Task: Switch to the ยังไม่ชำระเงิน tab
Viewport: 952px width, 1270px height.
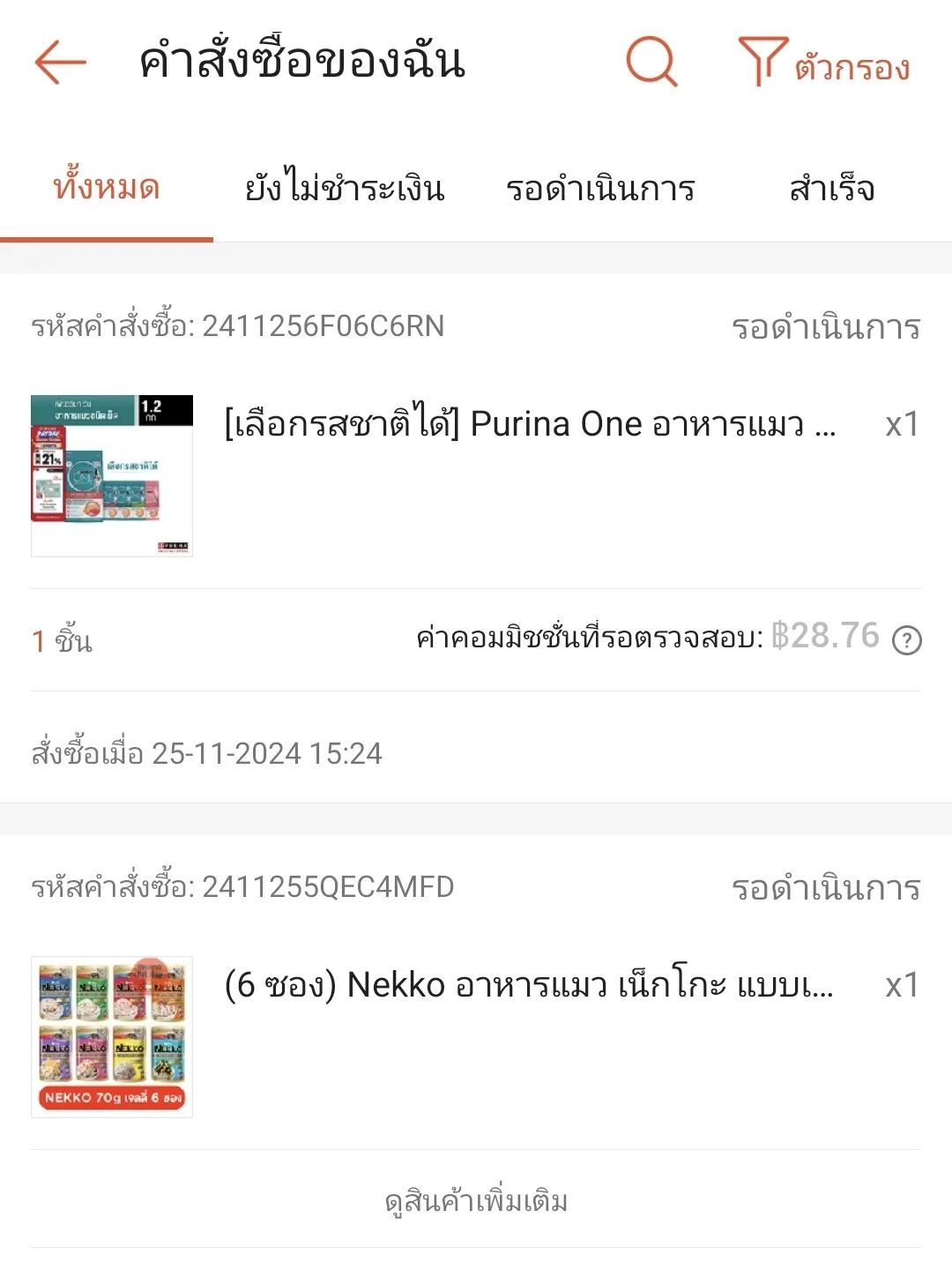Action: 347,188
